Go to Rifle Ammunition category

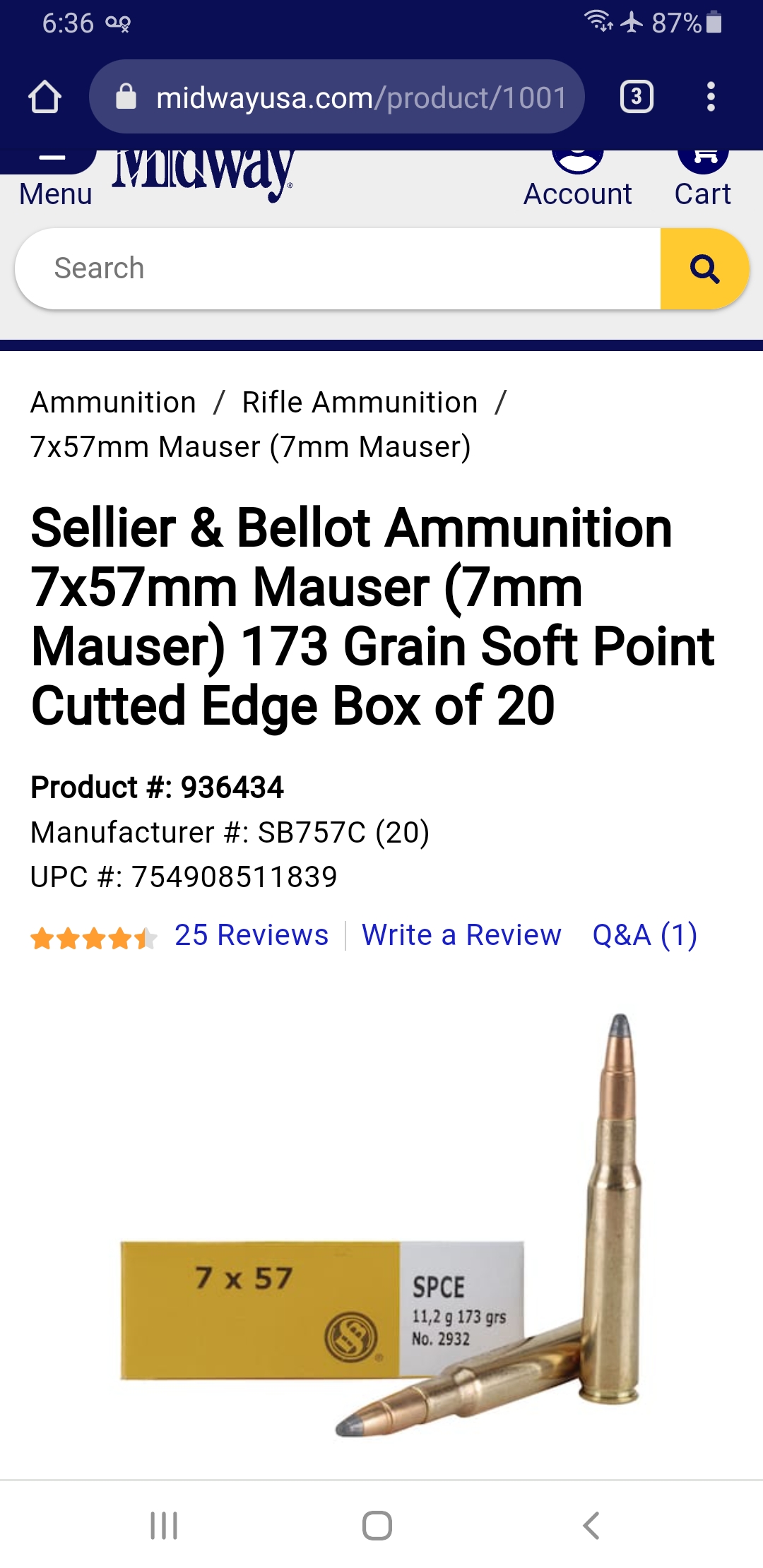360,403
